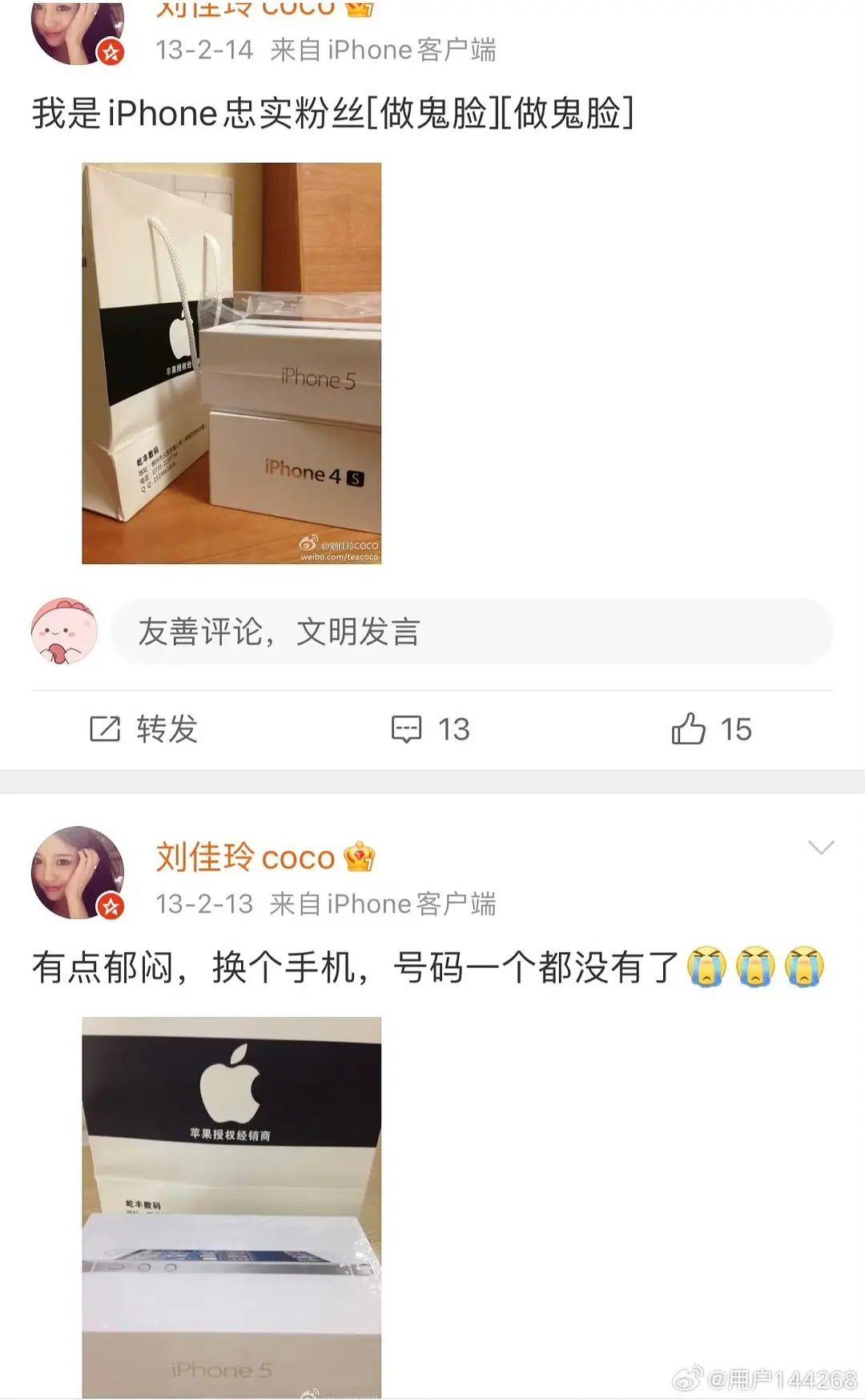Open 刘佳玲coco's avatar on the 13-2-13 post
Viewport: 865px width, 1400px height.
(78, 872)
